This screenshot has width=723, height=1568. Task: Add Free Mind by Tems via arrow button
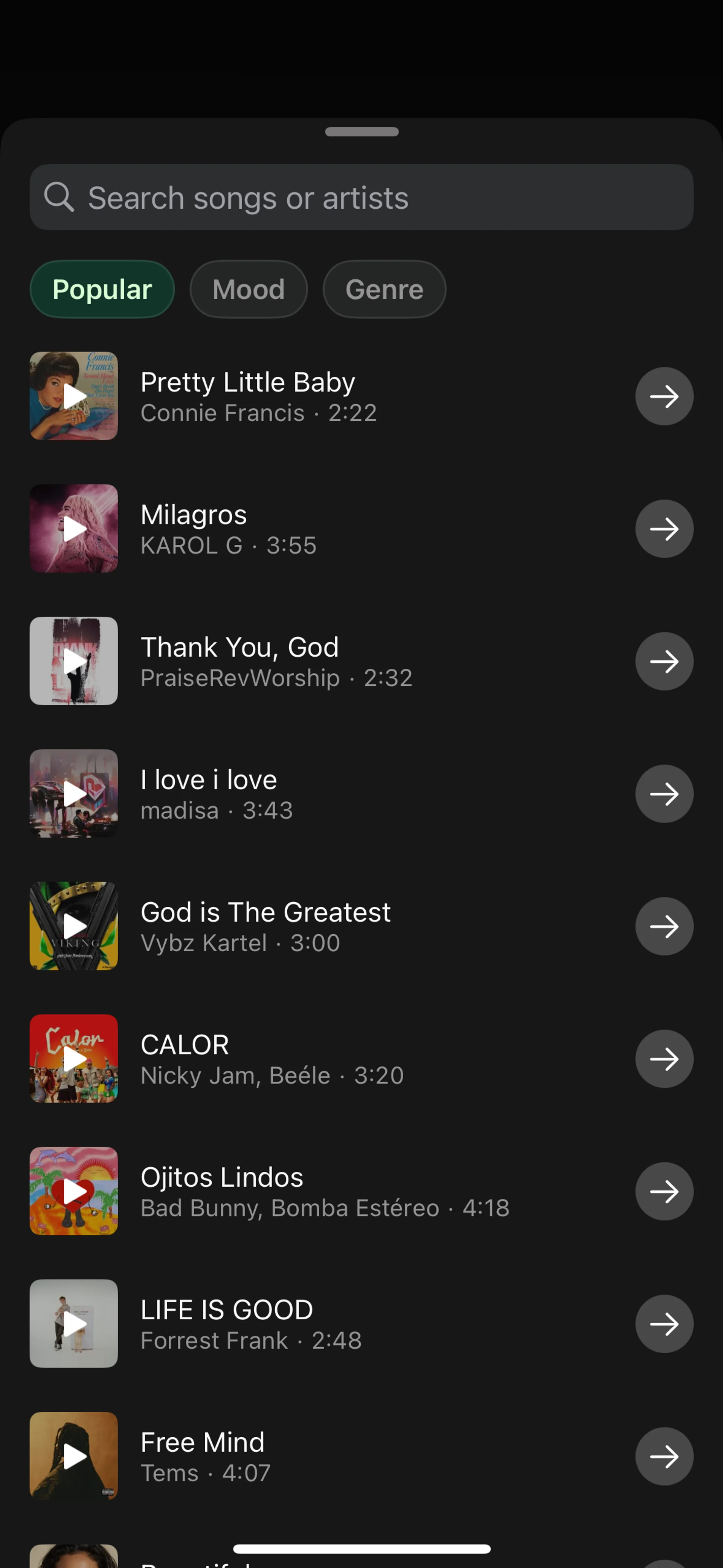tap(664, 1456)
